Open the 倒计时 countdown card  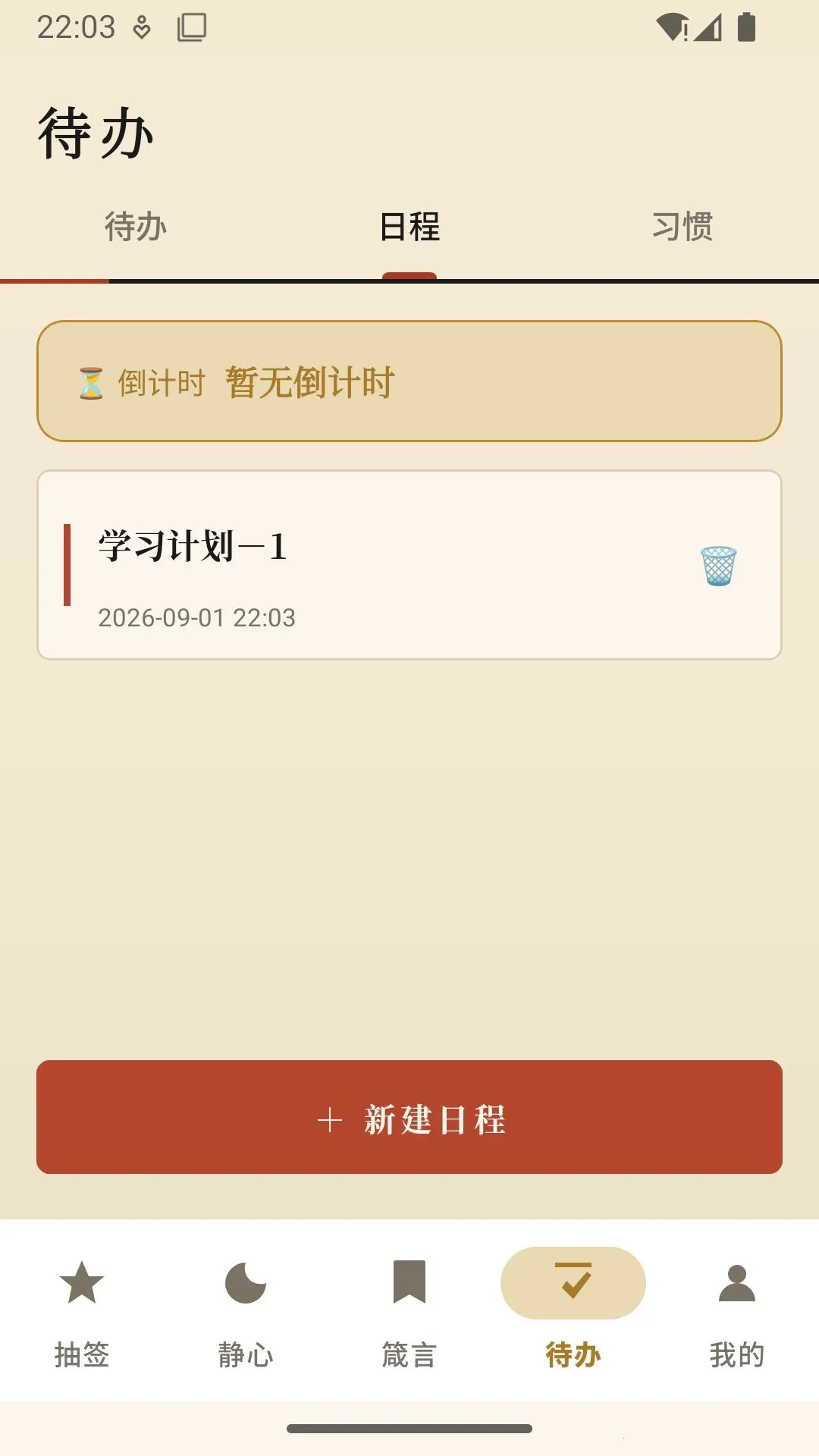pos(409,381)
